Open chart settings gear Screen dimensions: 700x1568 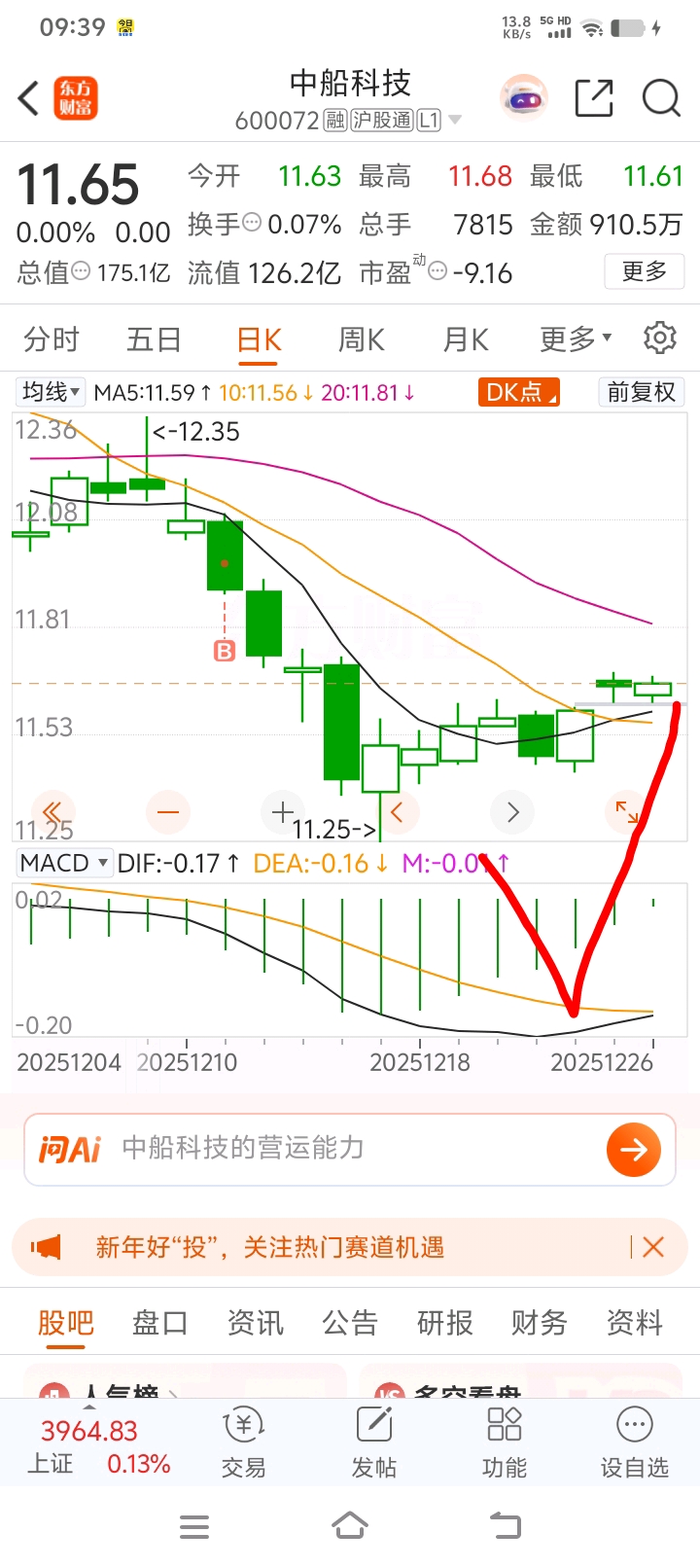pos(660,338)
